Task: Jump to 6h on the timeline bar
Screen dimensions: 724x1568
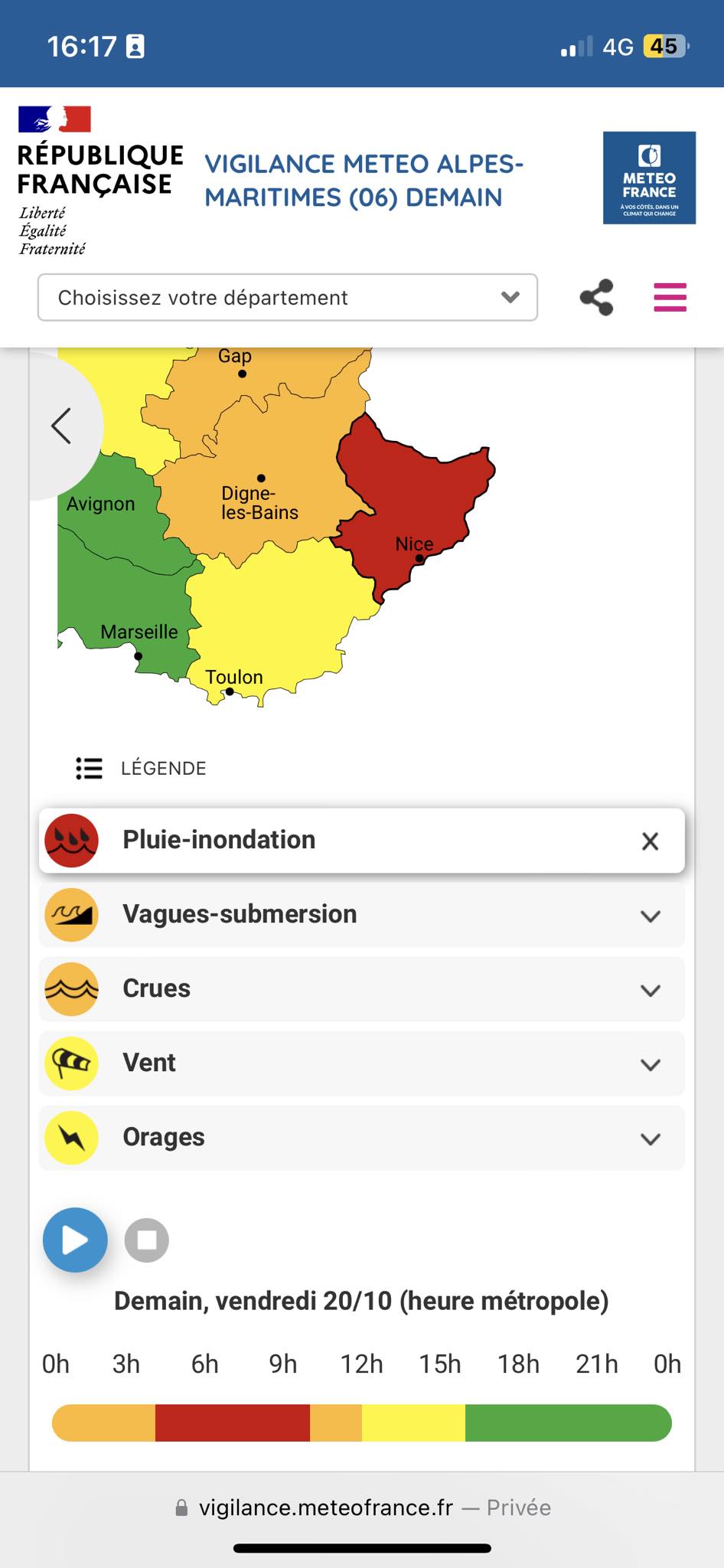Action: pos(205,1423)
